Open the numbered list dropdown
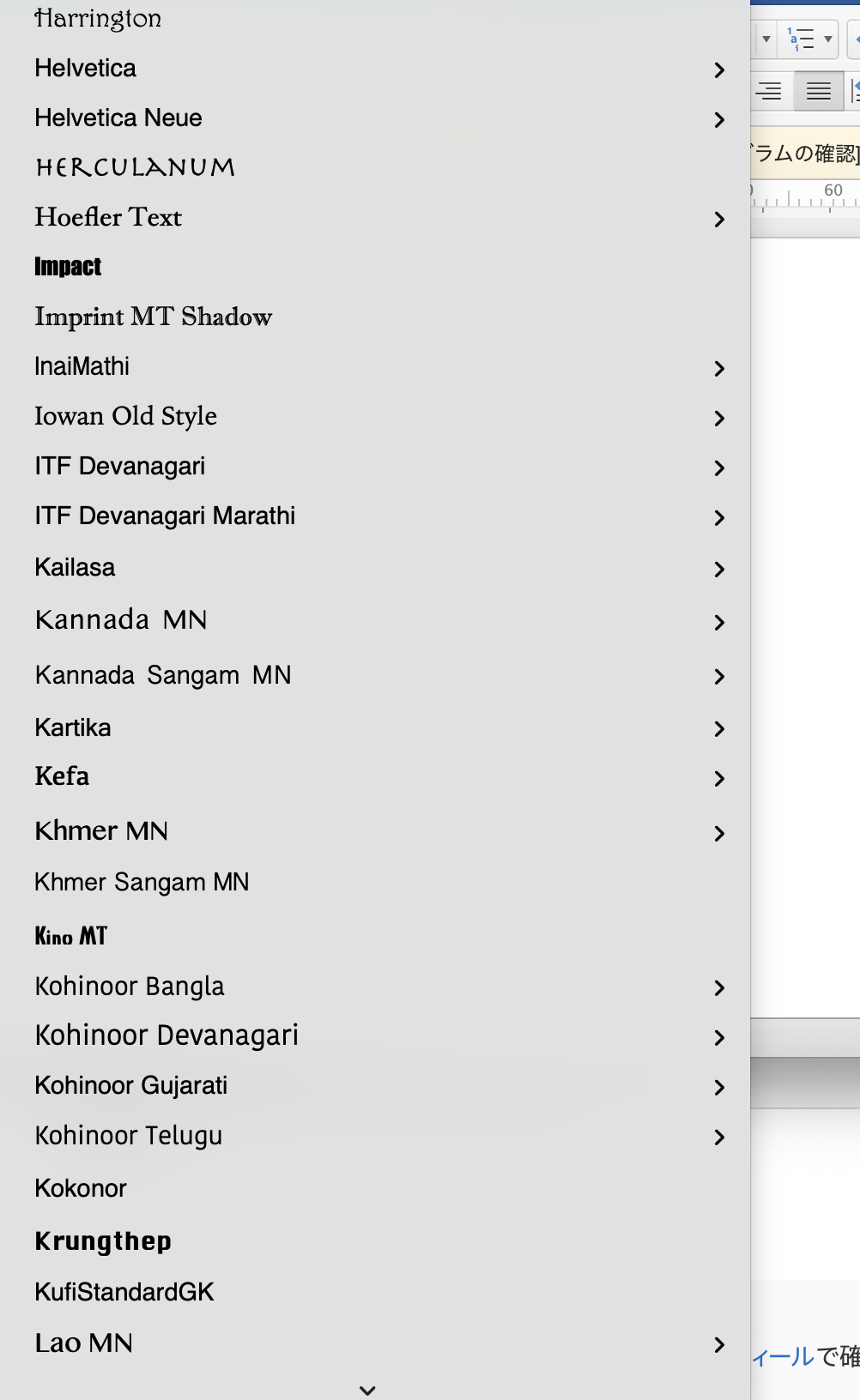The width and height of the screenshot is (860, 1400). 827,39
